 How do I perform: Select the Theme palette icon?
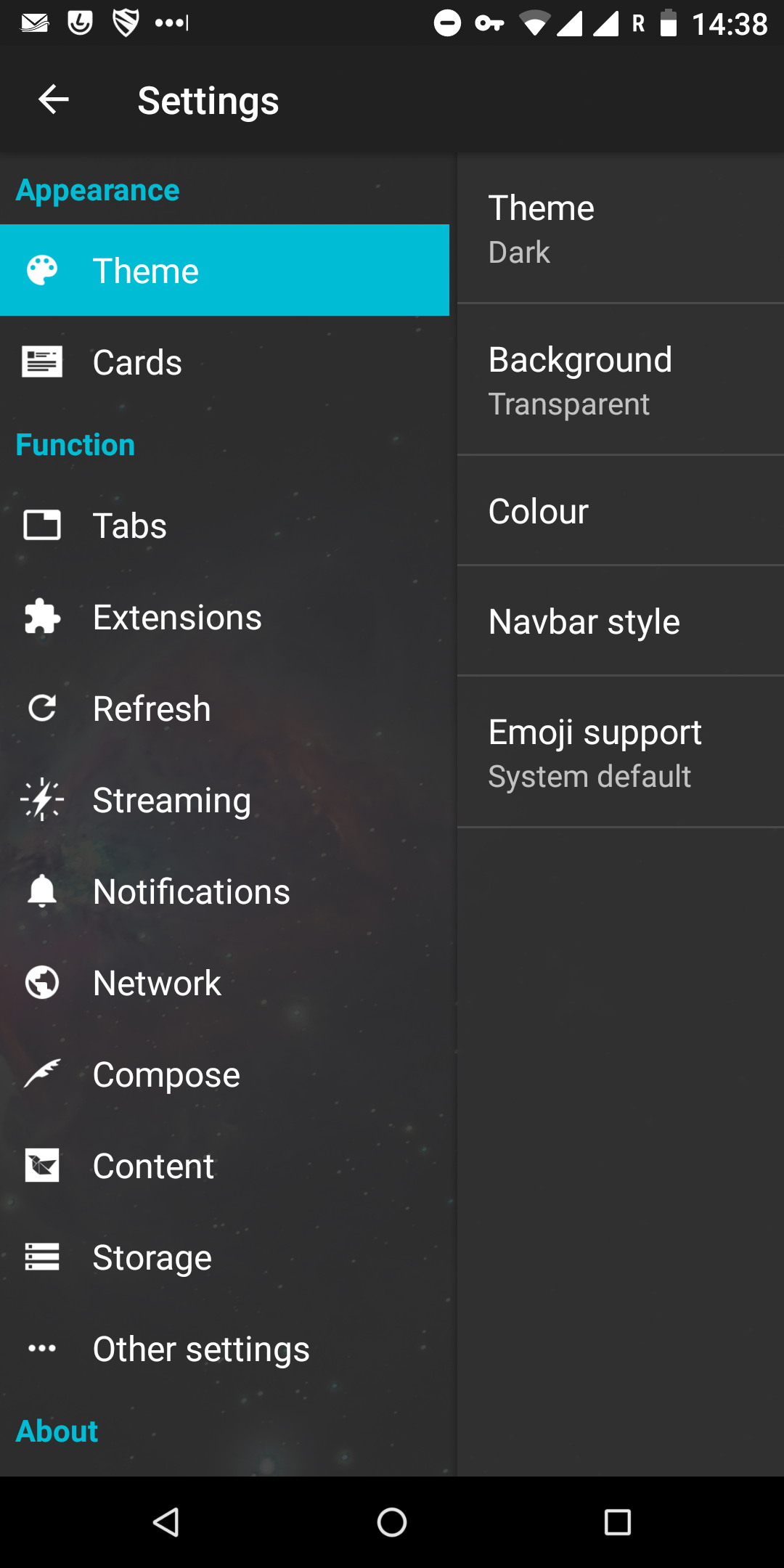coord(43,269)
